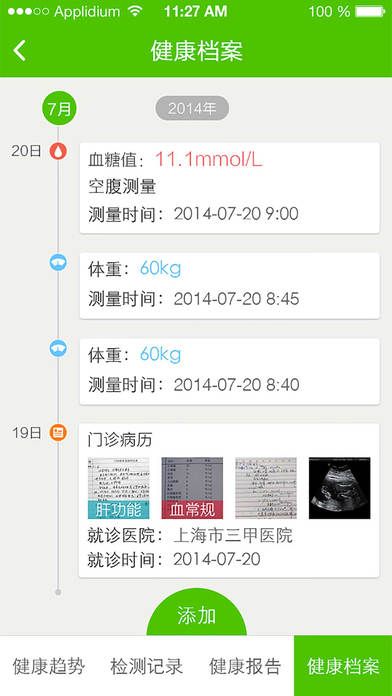Select the 健康档案 tab
The image size is (392, 696).
click(x=343, y=666)
